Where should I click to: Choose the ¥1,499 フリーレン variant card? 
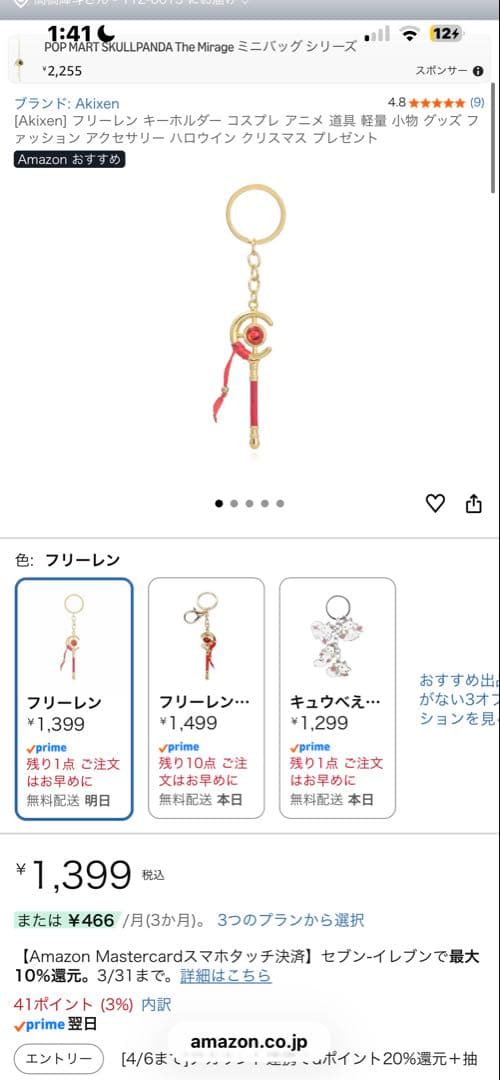tap(206, 698)
